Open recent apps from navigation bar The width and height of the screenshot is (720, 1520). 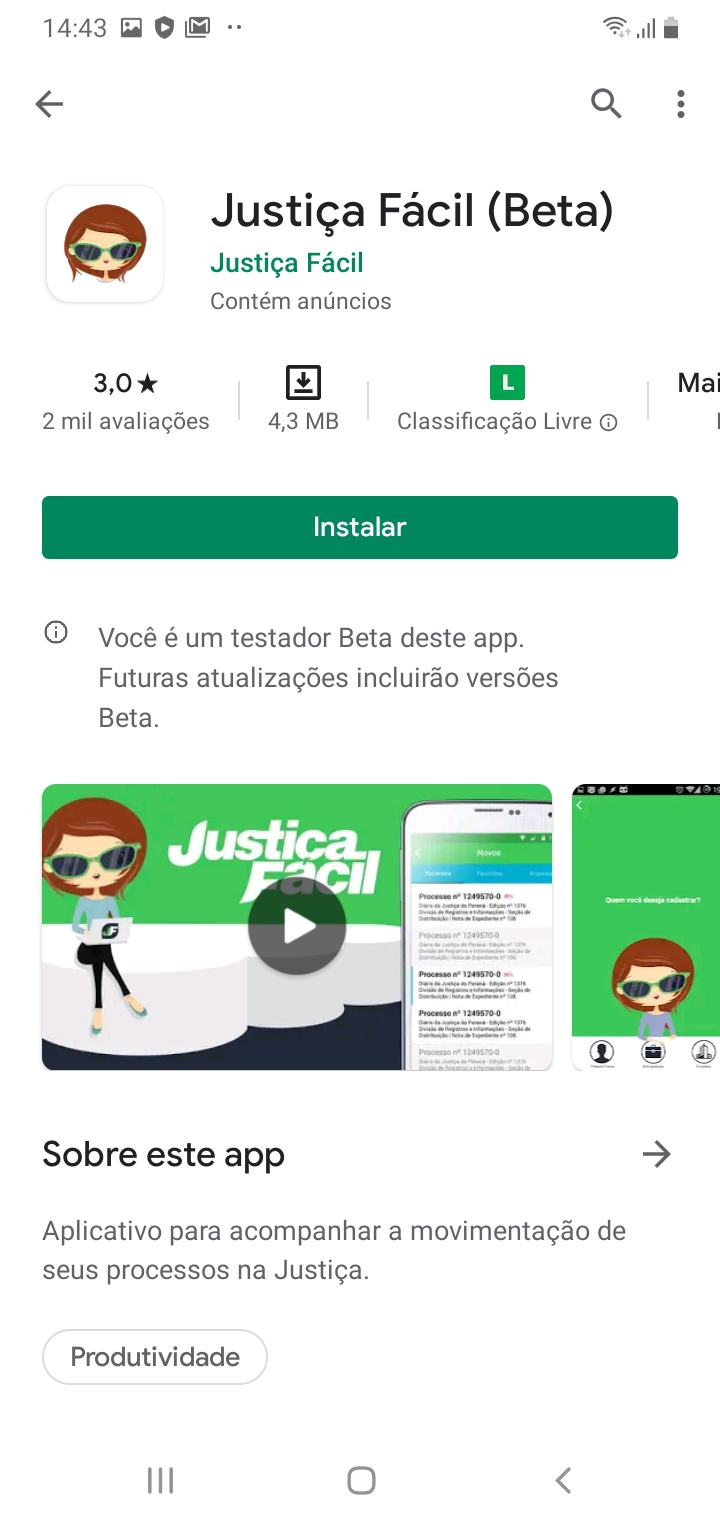(160, 1480)
